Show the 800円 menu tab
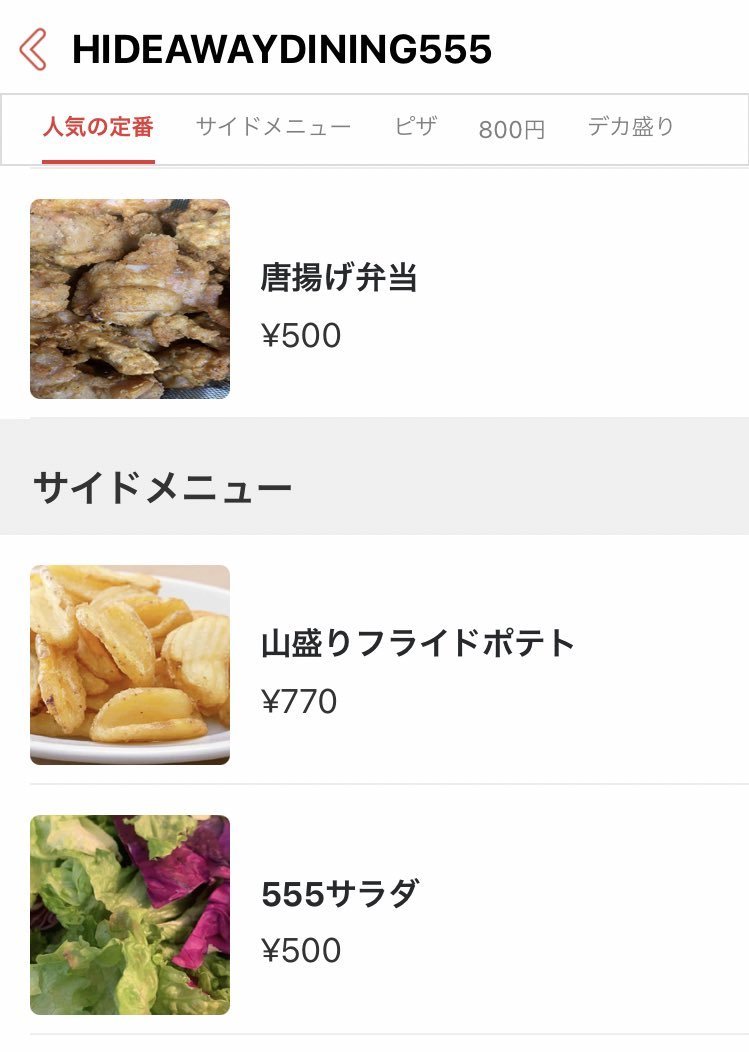 [511, 130]
